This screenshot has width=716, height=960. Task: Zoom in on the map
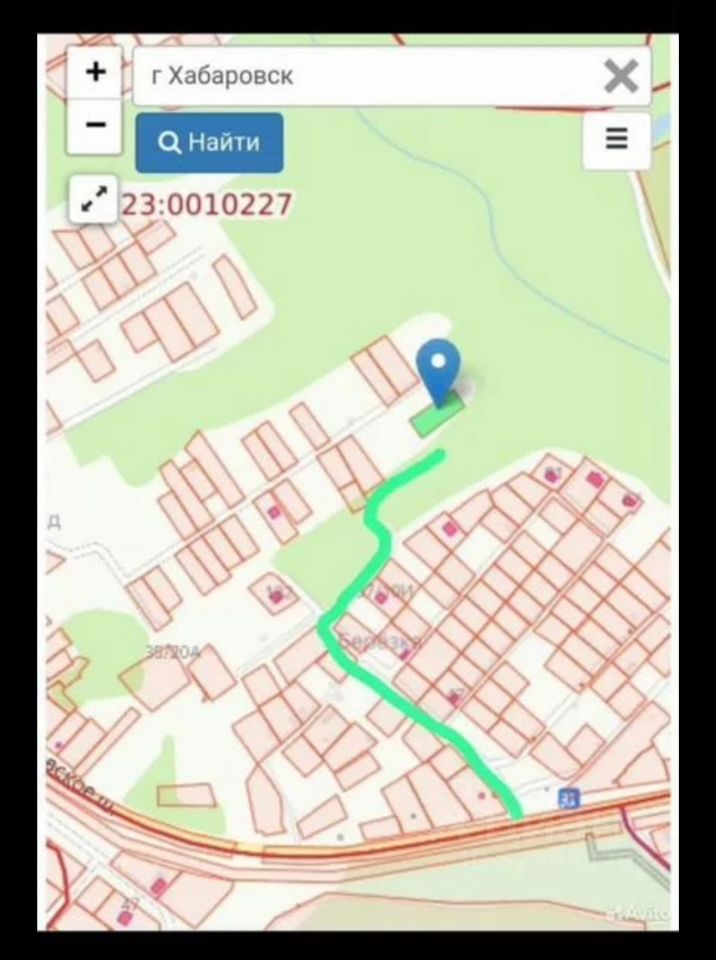96,73
